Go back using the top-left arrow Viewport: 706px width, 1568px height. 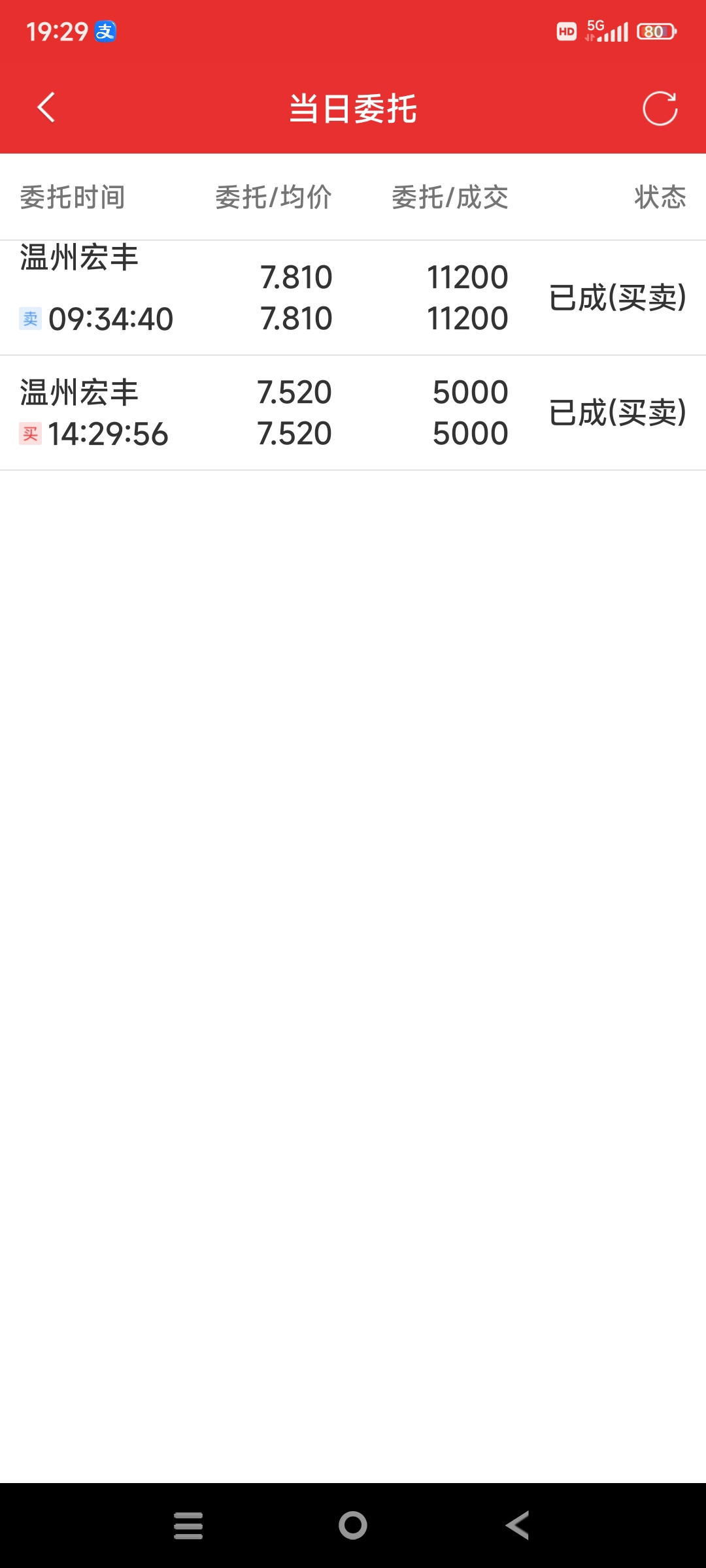[46, 108]
